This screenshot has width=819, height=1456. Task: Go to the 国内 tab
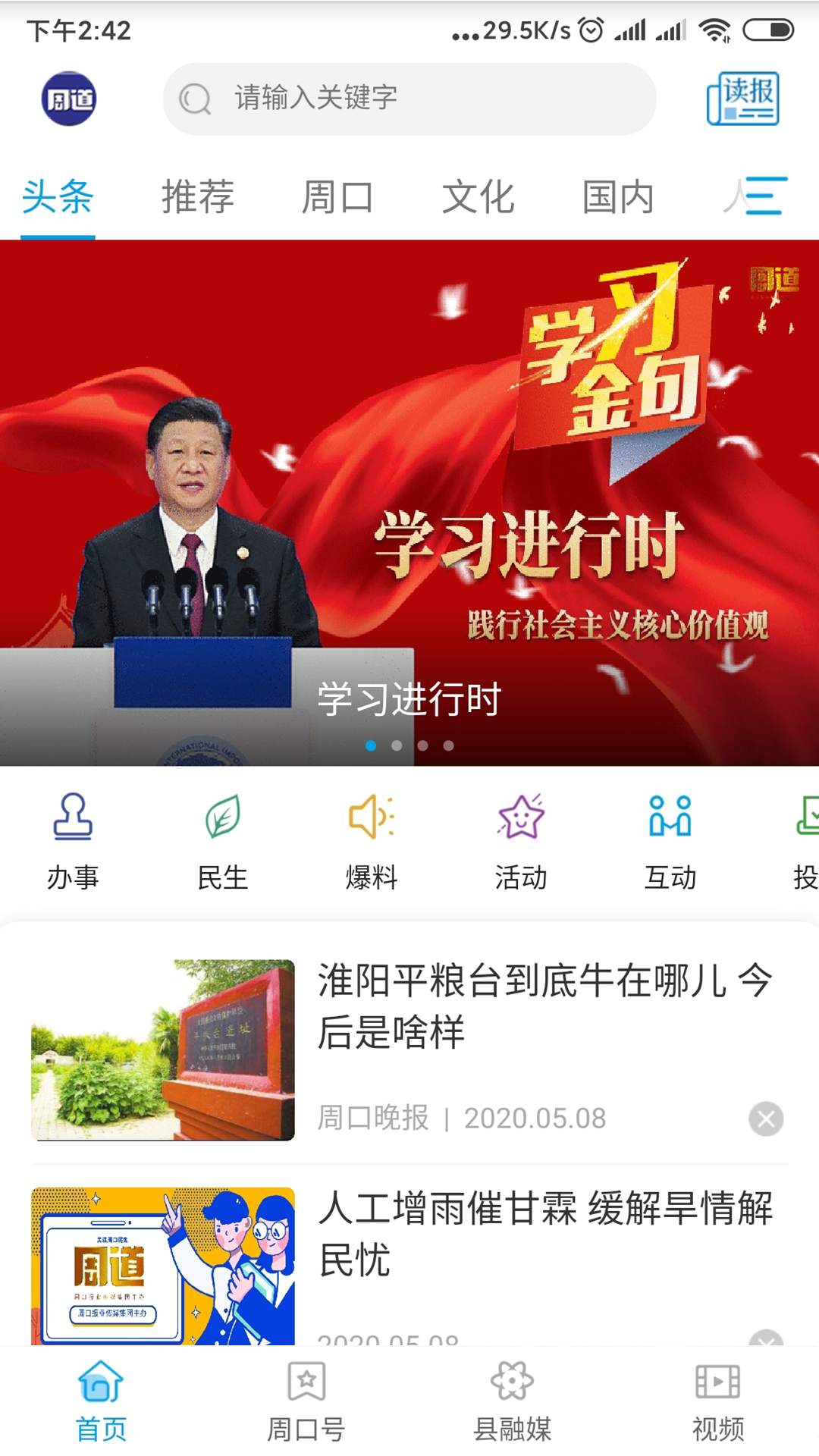click(618, 197)
